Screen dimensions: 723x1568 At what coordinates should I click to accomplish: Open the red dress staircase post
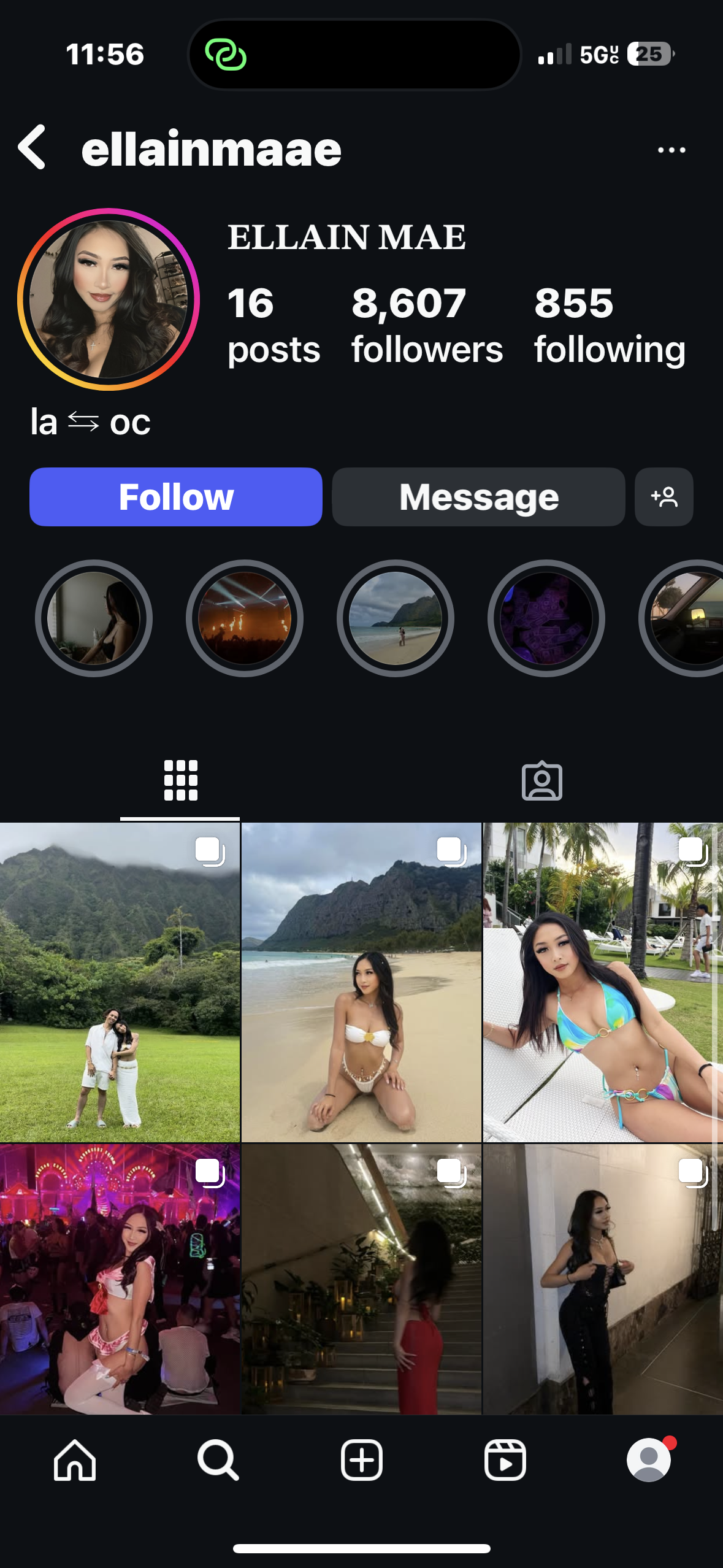pos(361,1279)
